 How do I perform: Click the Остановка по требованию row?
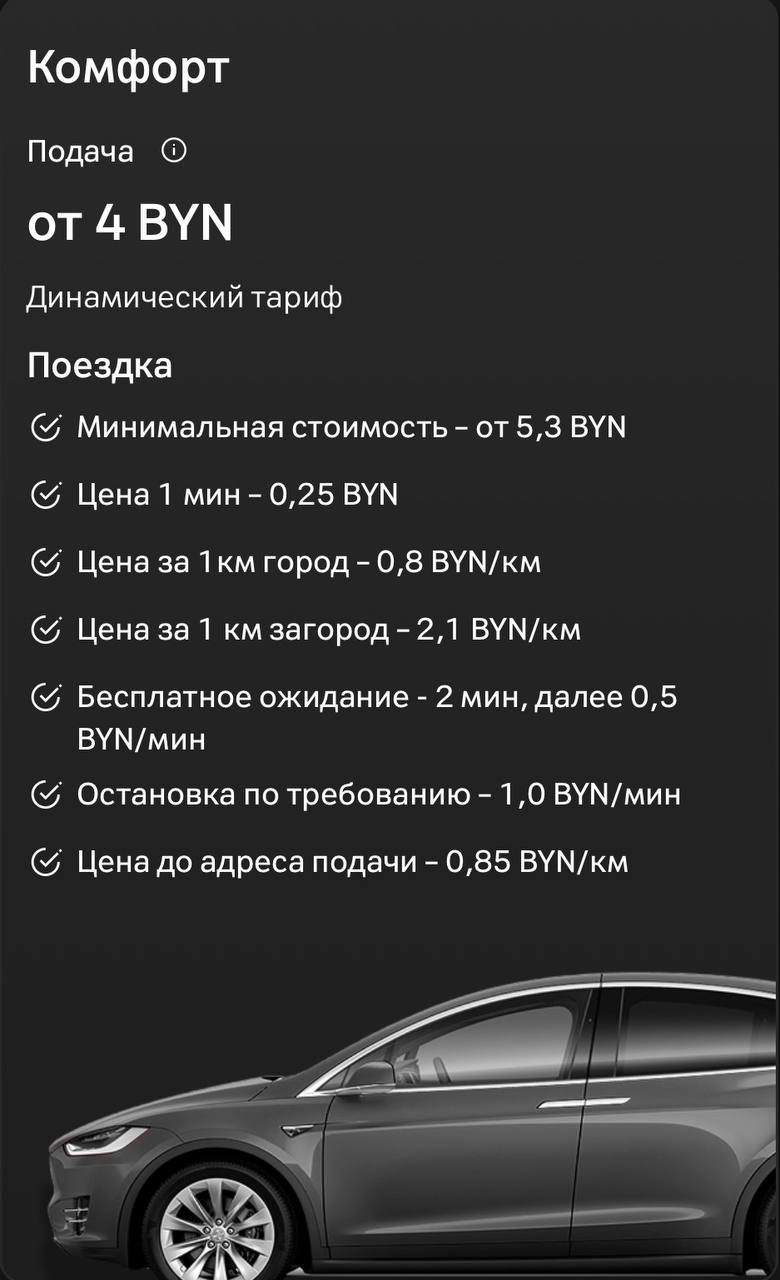point(378,793)
